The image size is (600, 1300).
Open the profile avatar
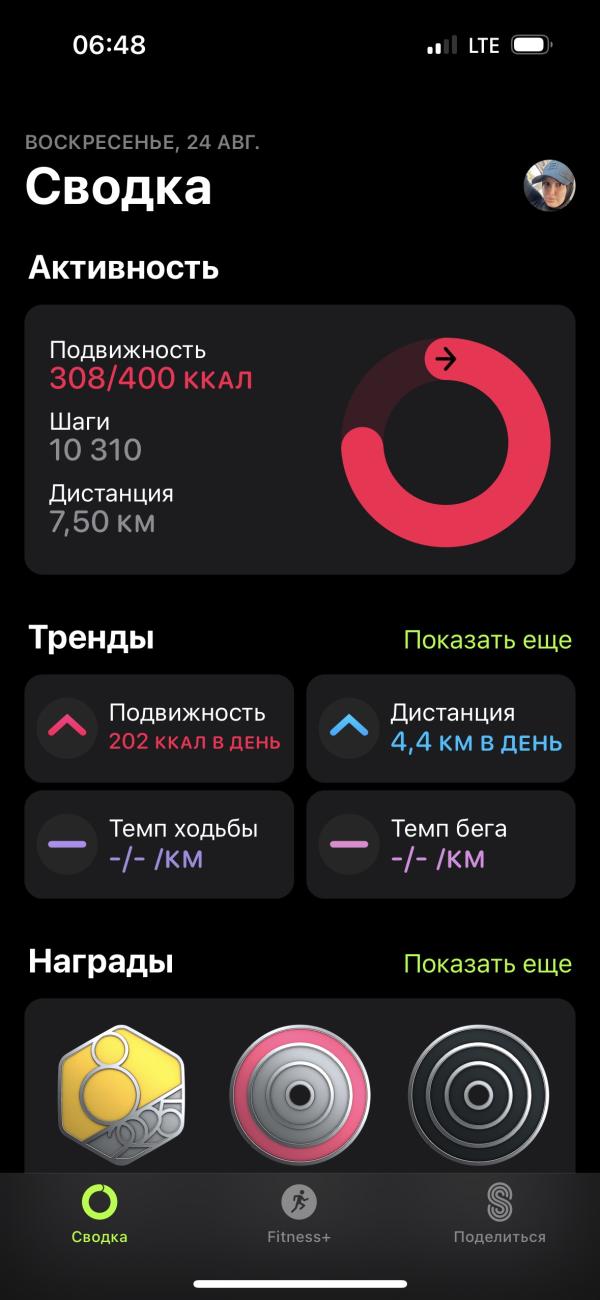click(549, 186)
